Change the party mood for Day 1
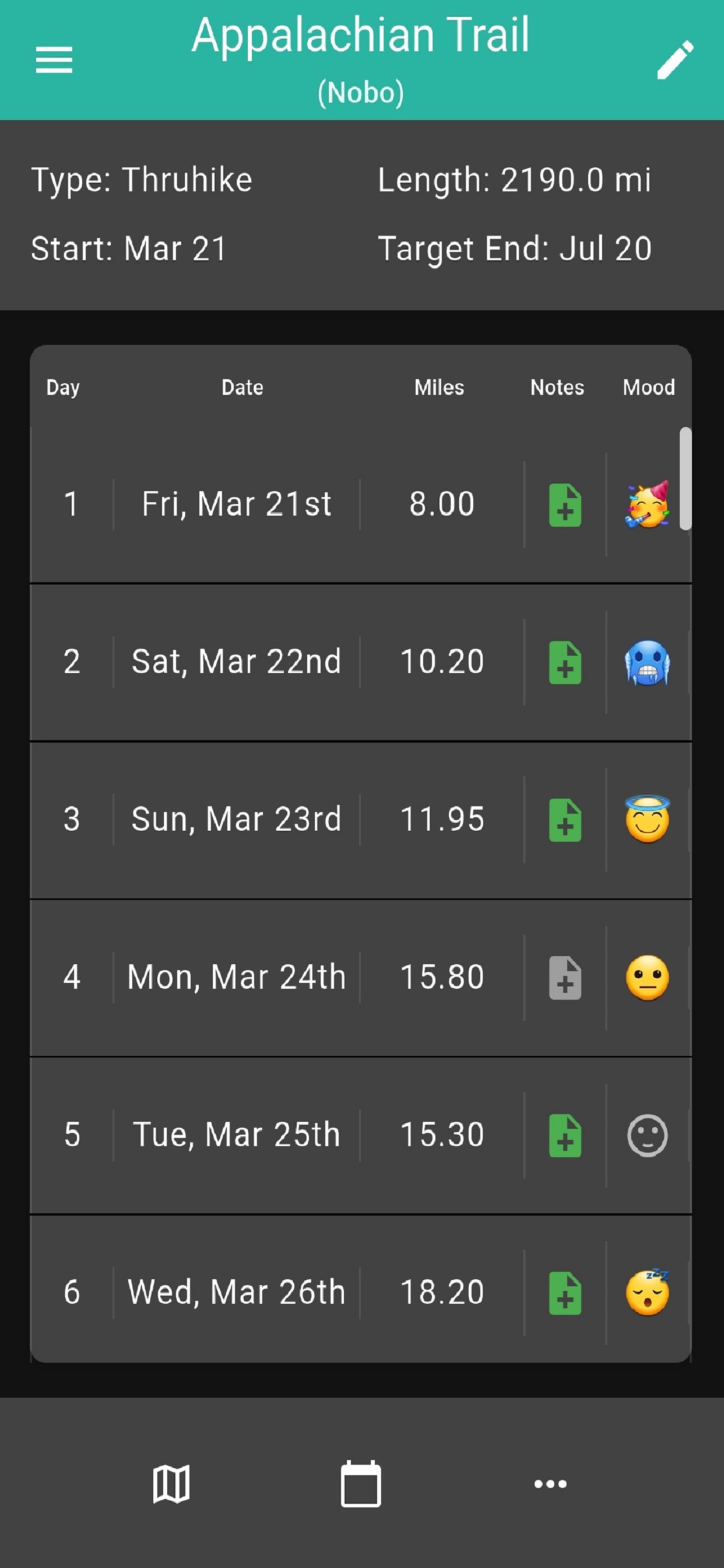The height and width of the screenshot is (1568, 724). (x=646, y=505)
